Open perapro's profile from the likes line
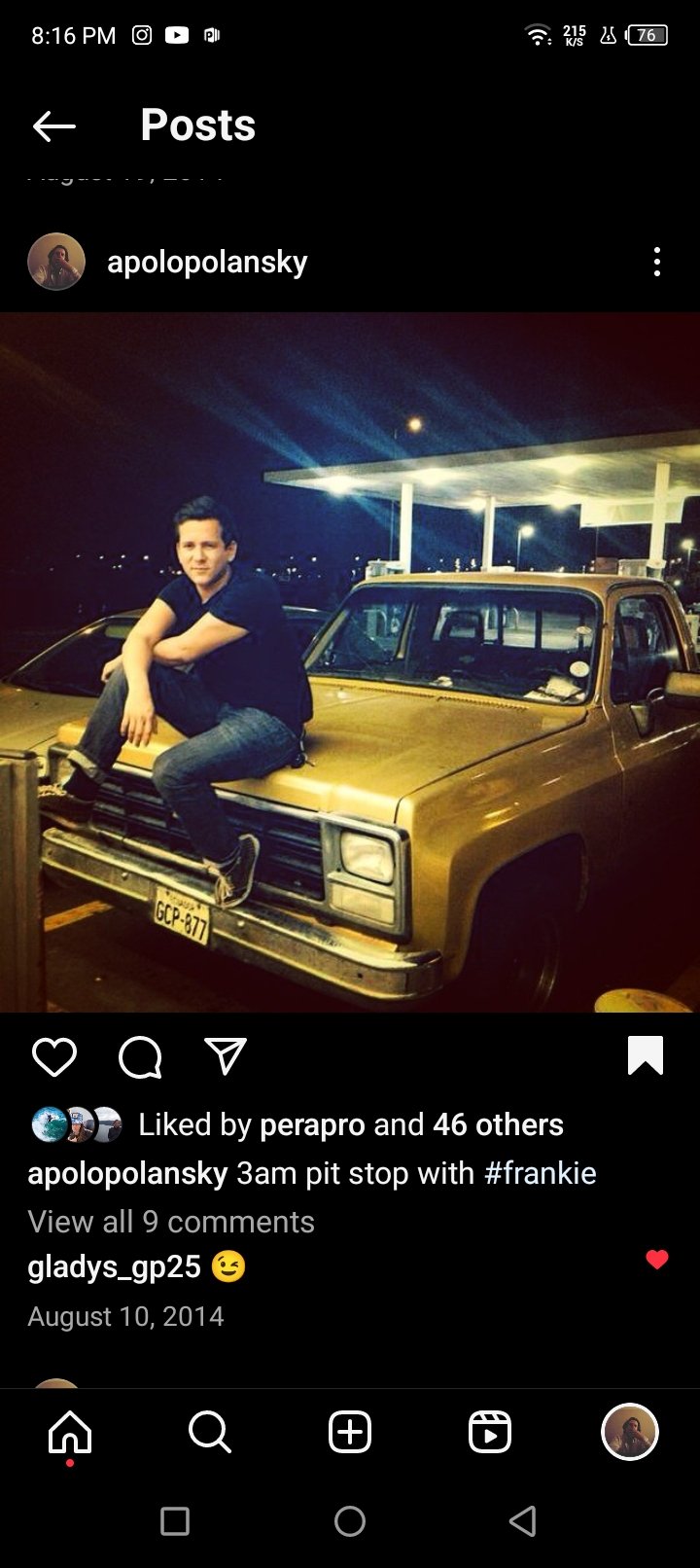Screen dimensions: 700x1568 pyautogui.click(x=312, y=1124)
